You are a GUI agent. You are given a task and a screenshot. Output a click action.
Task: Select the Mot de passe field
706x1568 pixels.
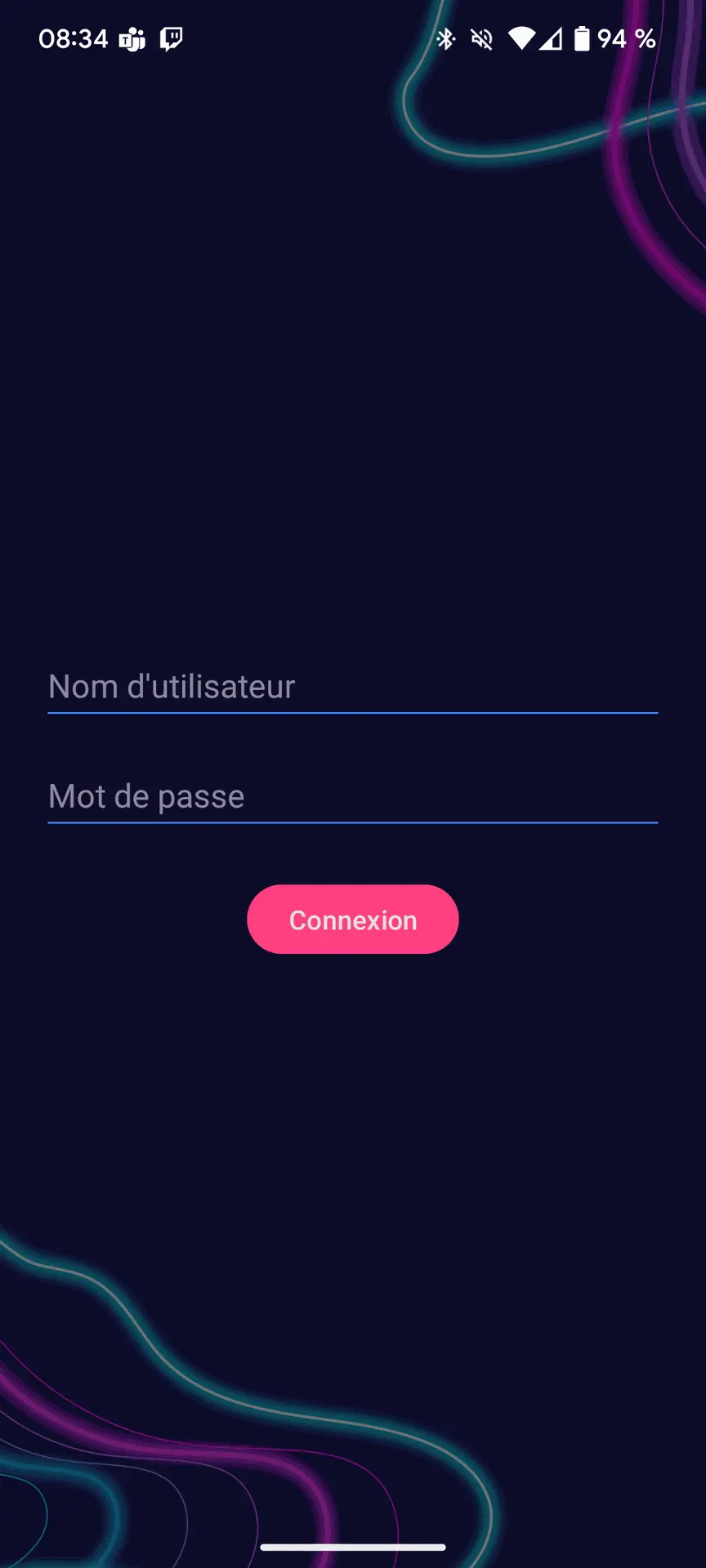353,796
